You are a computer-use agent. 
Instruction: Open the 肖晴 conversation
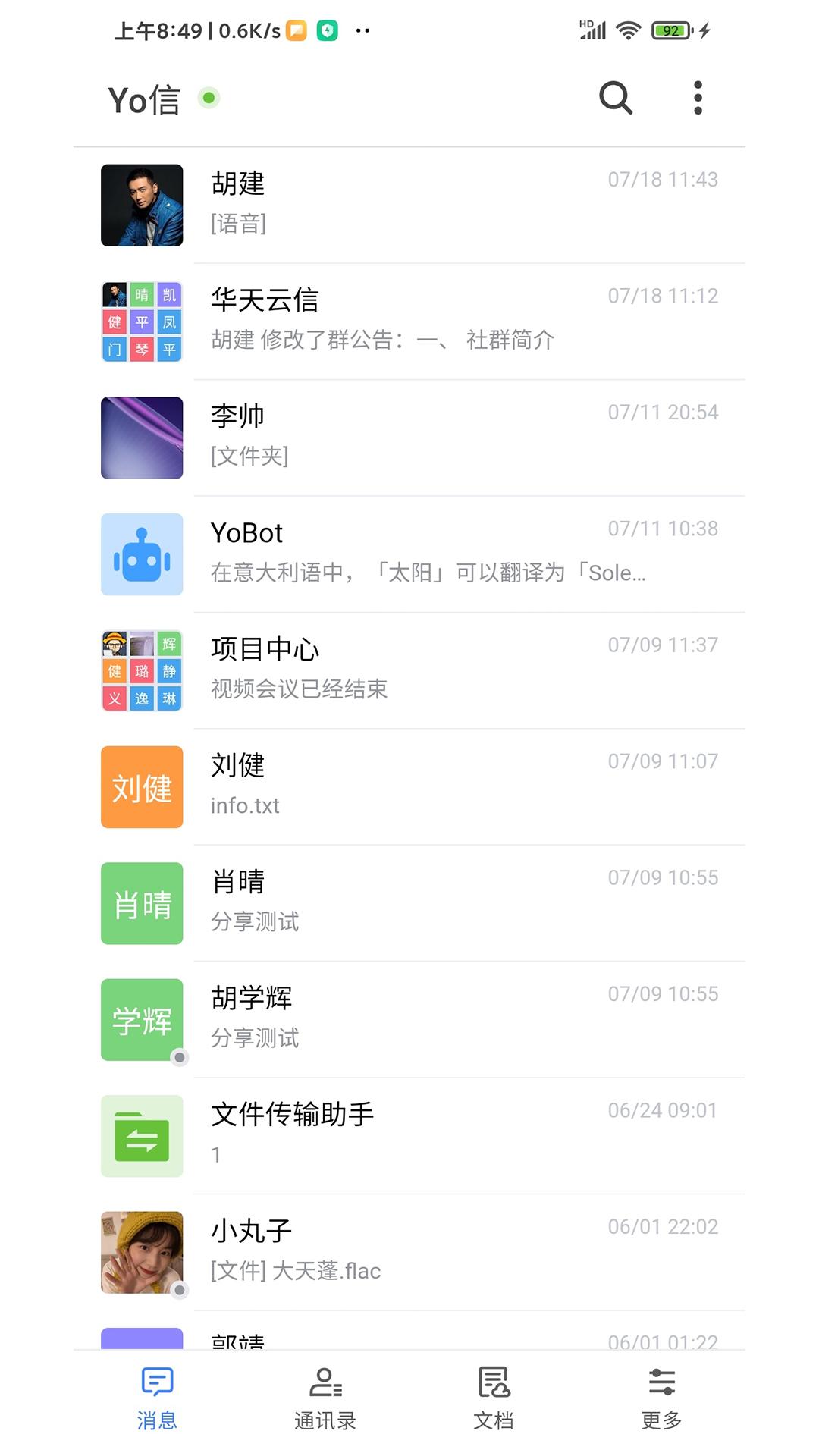click(455, 902)
